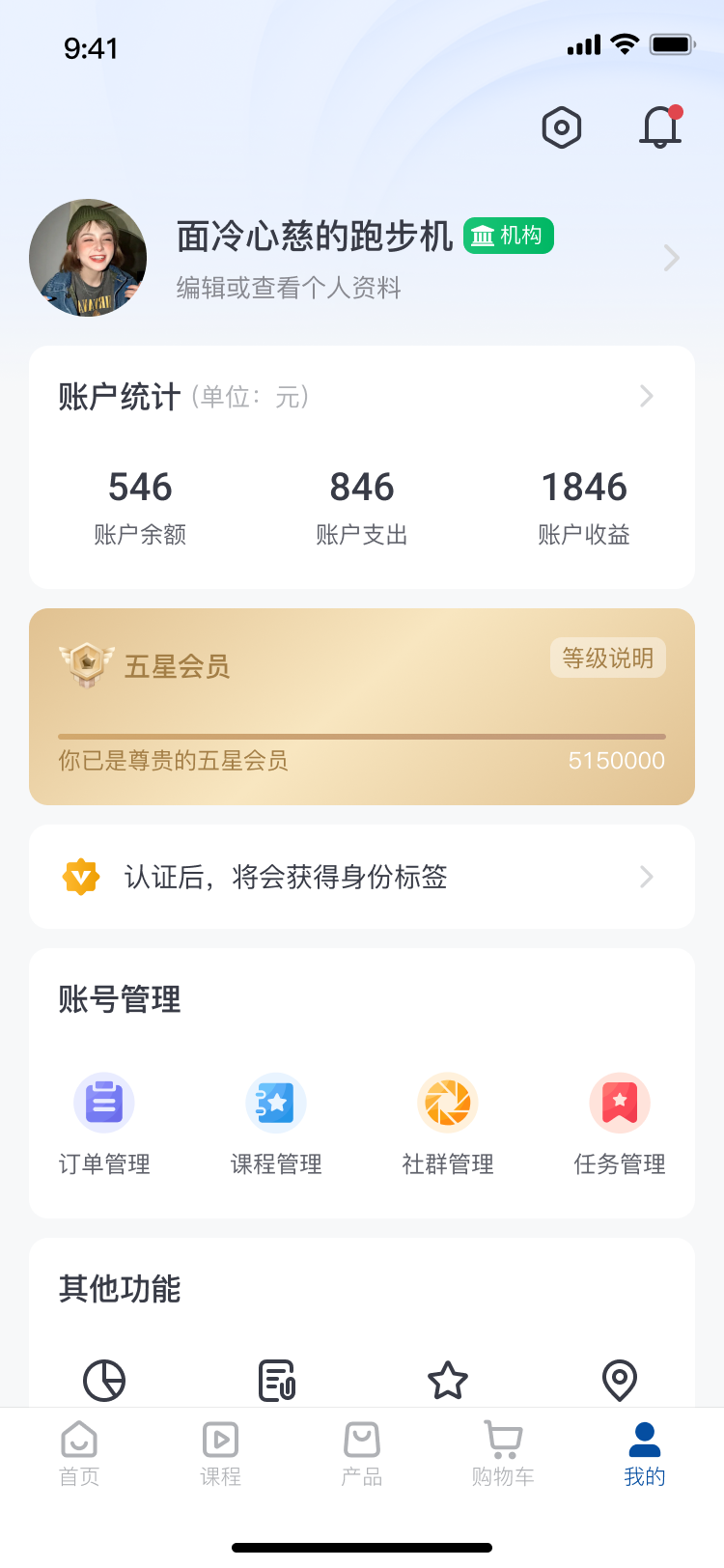
Task: Tap the 我的 tab
Action: click(x=645, y=1453)
